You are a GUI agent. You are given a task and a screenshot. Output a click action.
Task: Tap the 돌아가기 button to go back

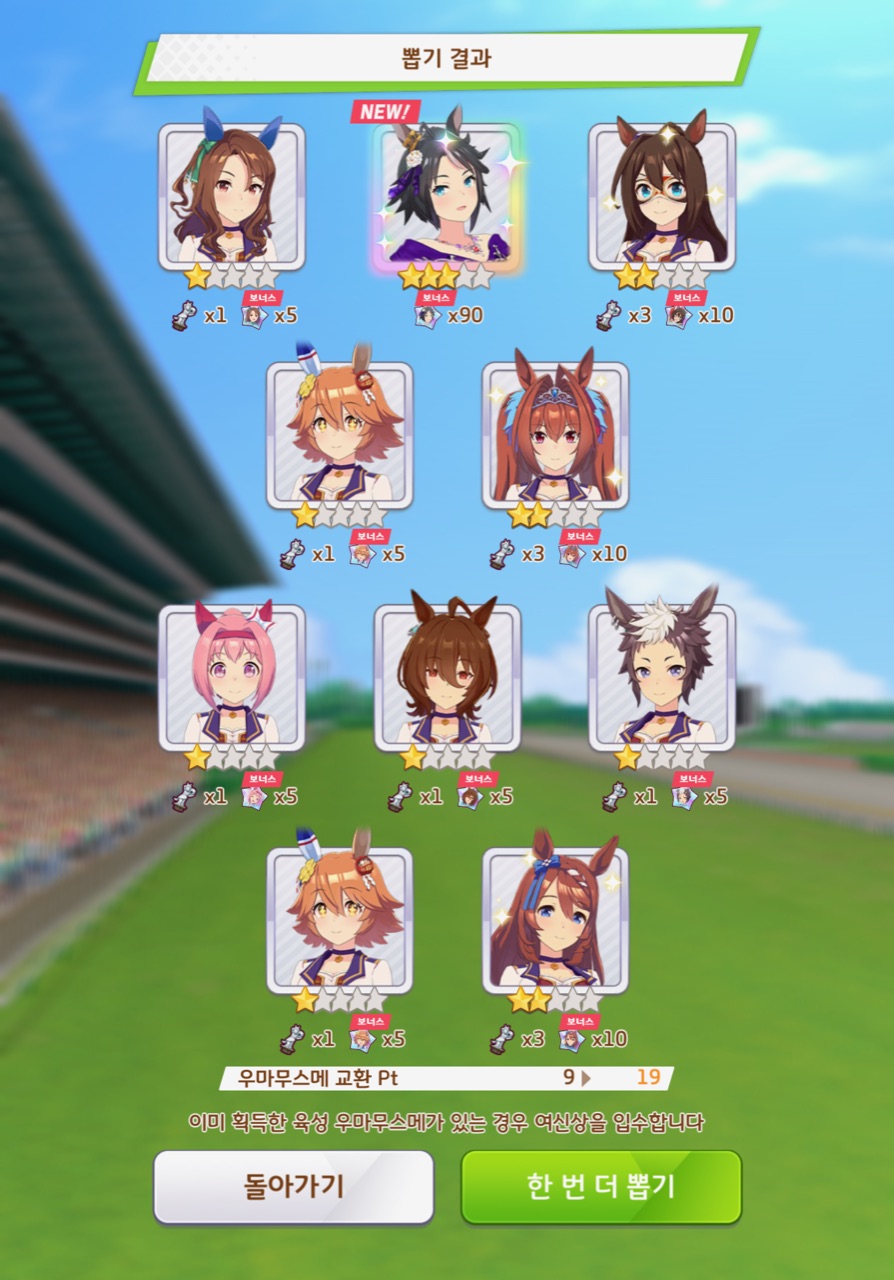click(293, 1187)
